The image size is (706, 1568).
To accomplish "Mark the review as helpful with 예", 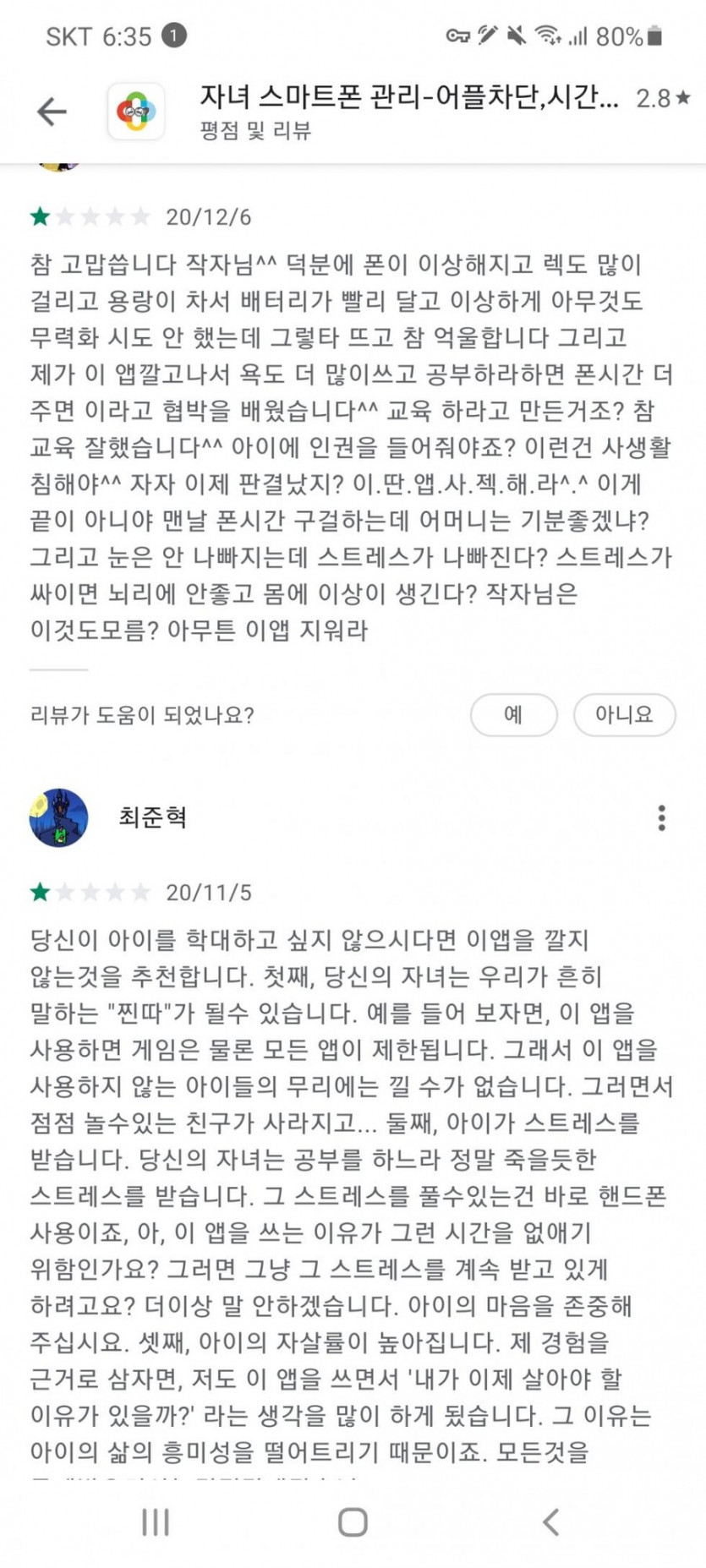I will (x=513, y=715).
